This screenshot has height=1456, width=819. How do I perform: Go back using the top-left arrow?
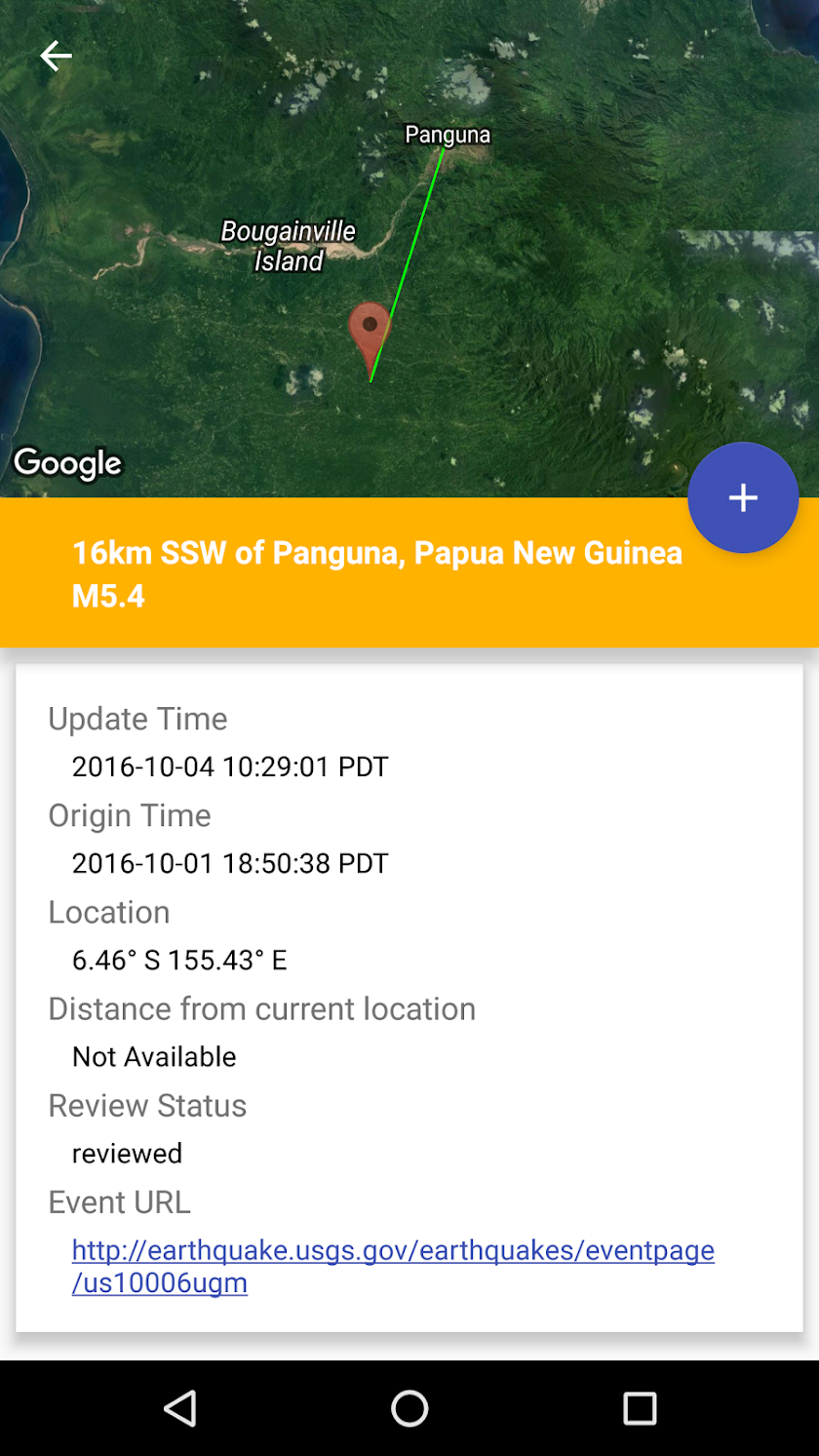coord(56,57)
